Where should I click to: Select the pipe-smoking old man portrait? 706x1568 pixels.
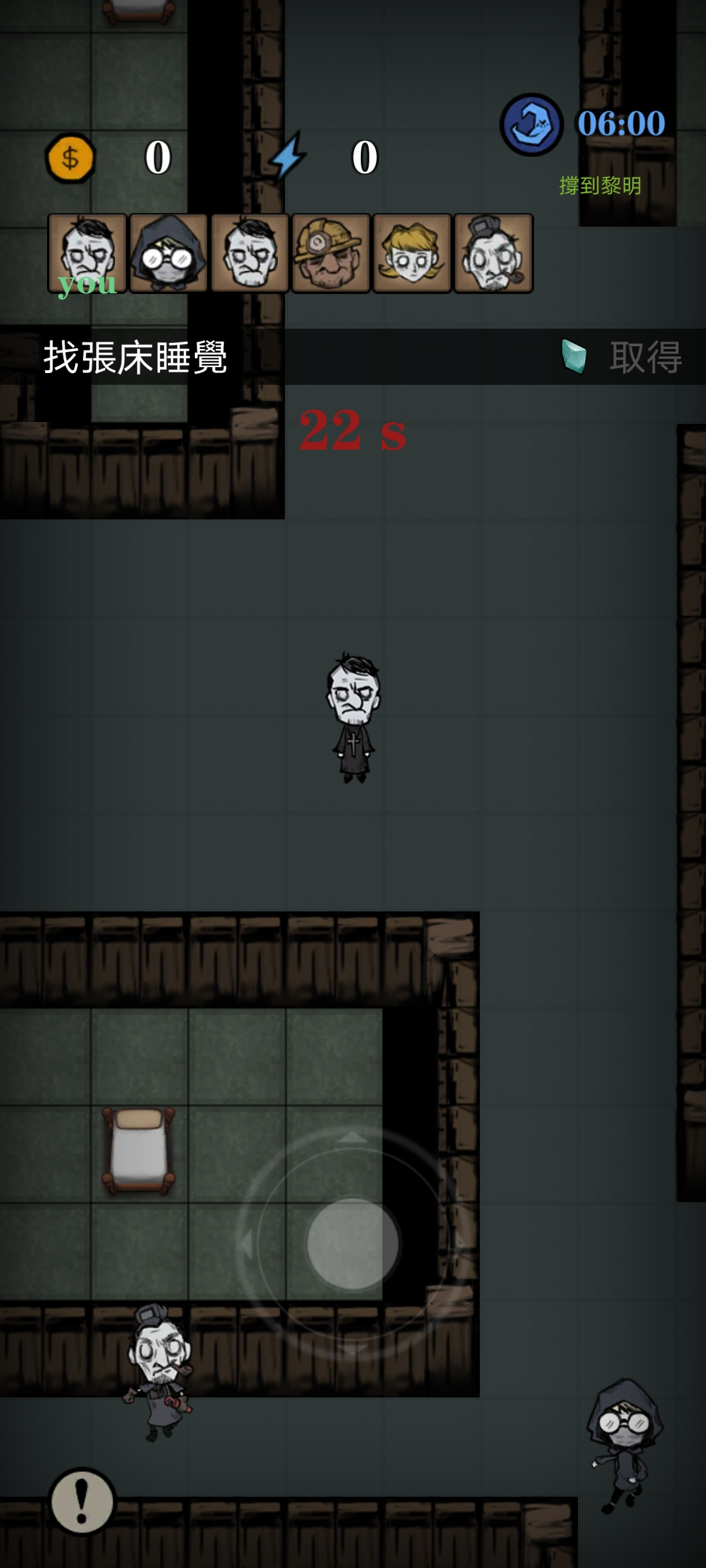coord(494,253)
